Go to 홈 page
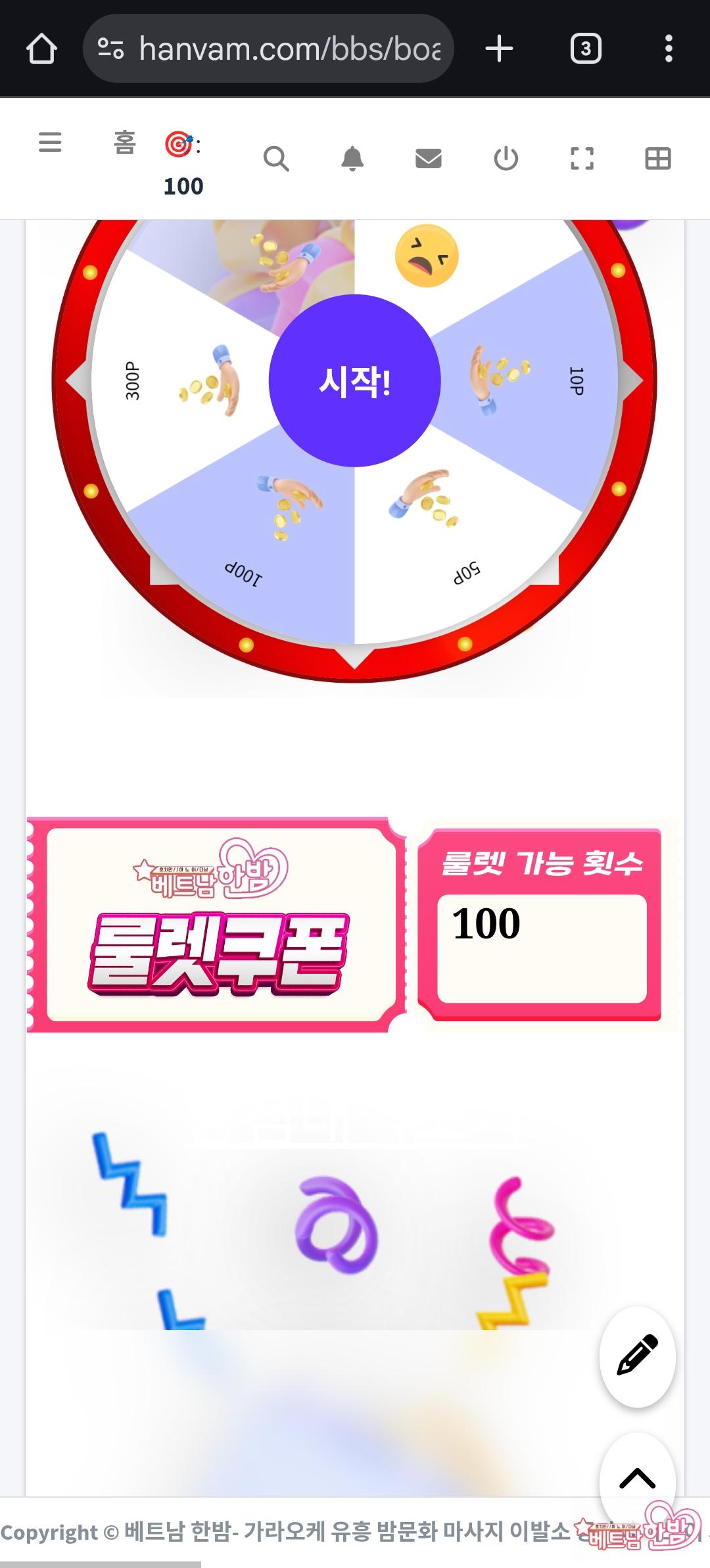 point(124,142)
